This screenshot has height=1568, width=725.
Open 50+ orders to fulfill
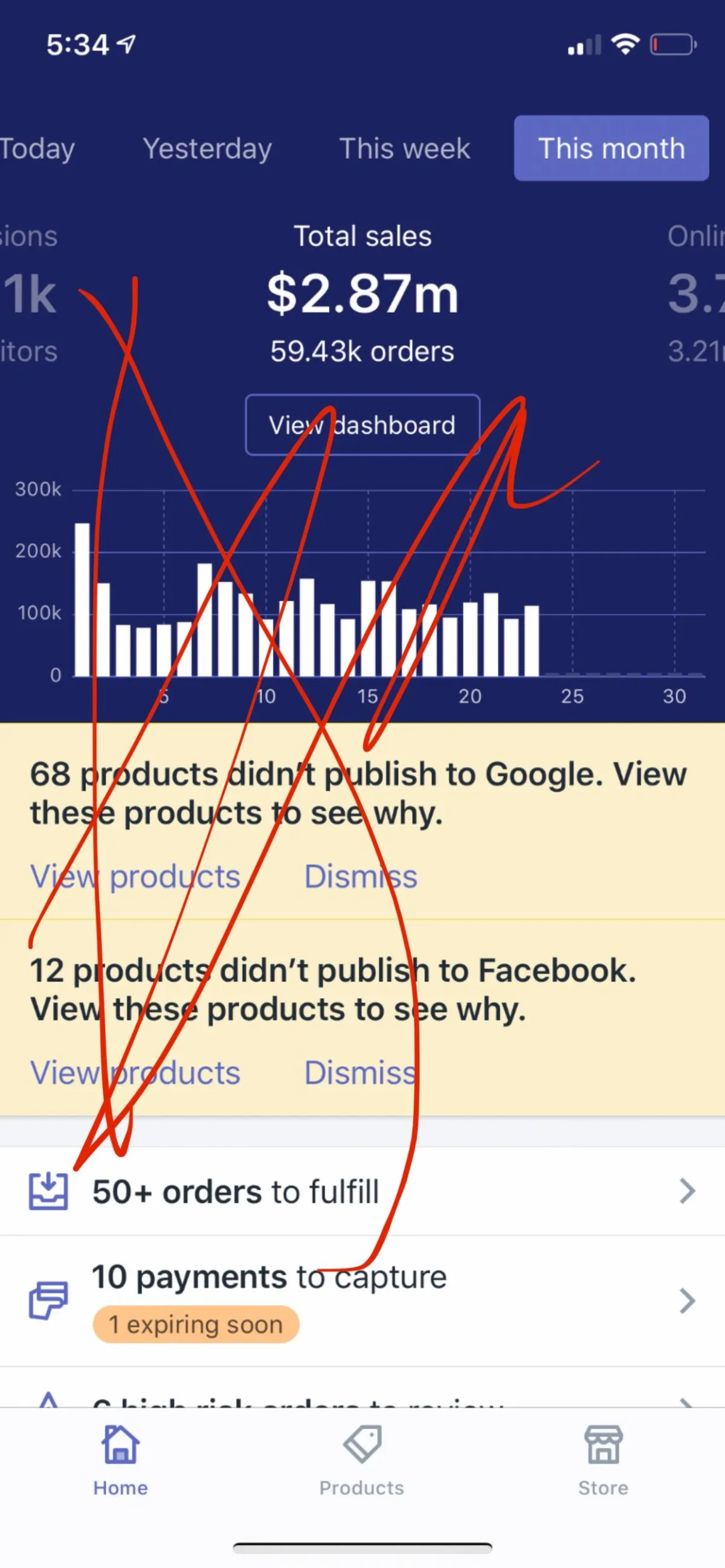(362, 1191)
